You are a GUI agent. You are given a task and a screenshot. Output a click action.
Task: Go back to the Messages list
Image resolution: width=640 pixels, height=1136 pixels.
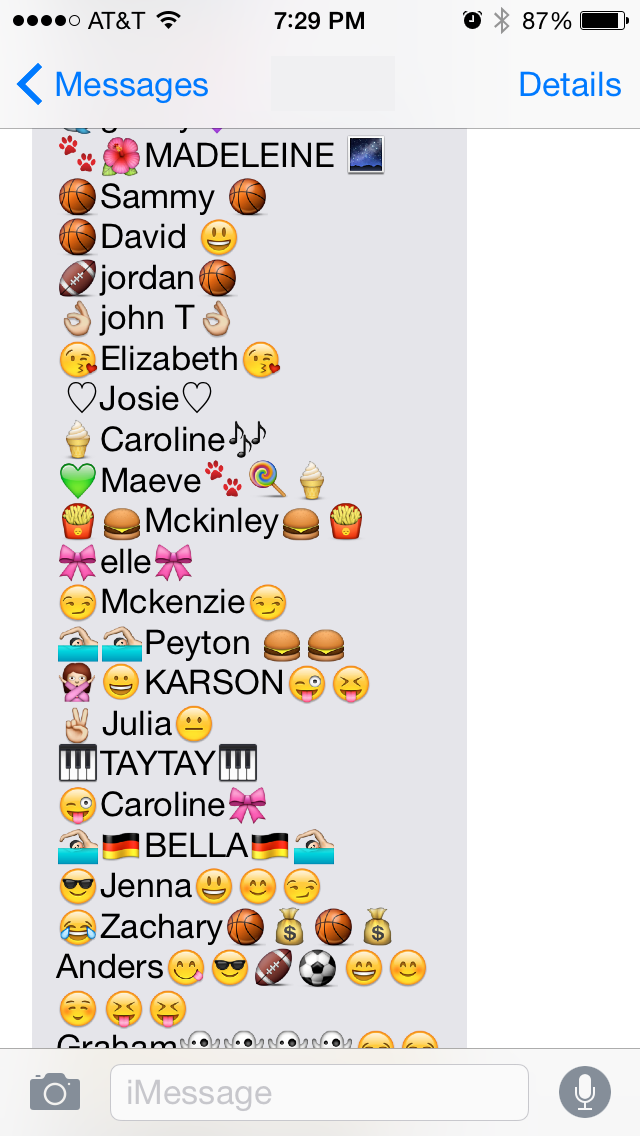pyautogui.click(x=112, y=85)
